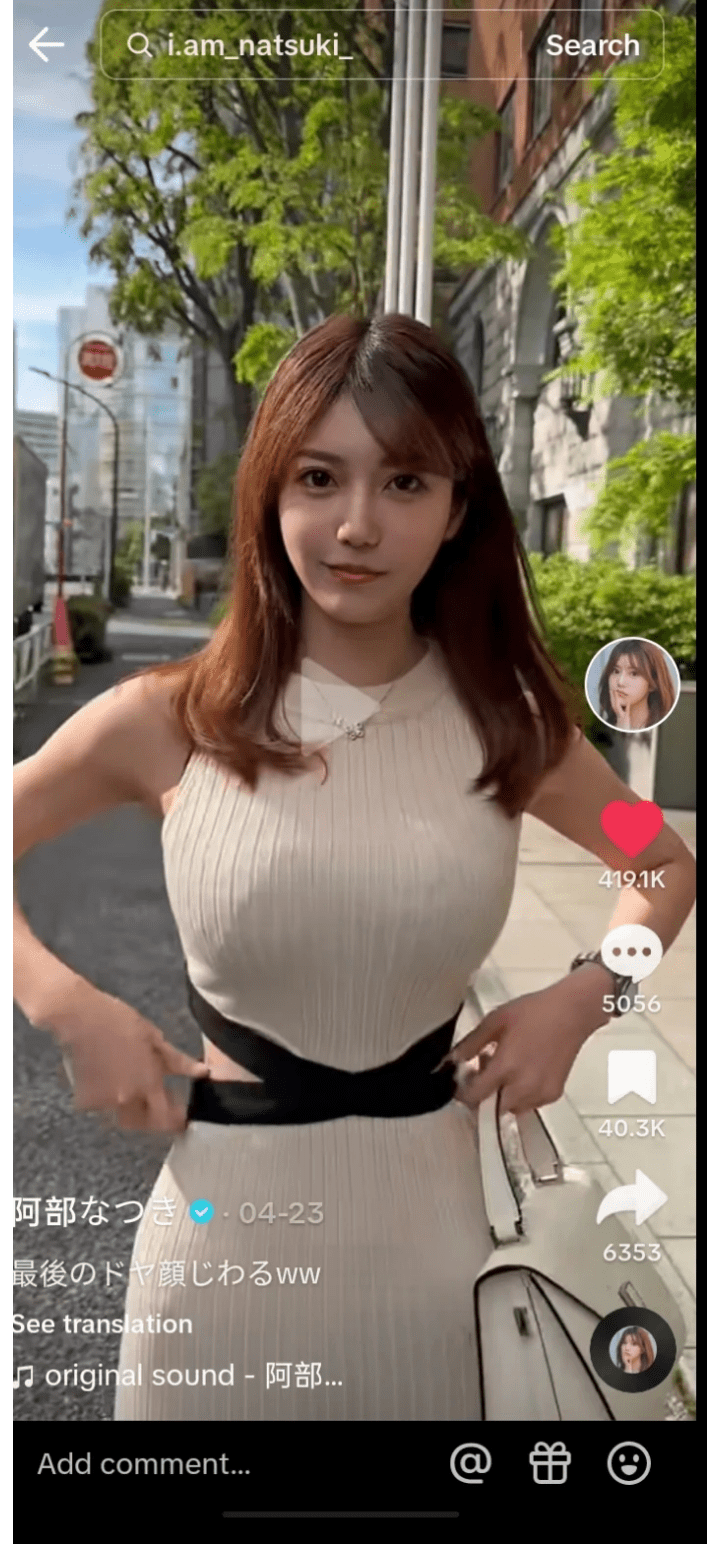Open the emoji picker
720x1544 pixels.
click(629, 1464)
